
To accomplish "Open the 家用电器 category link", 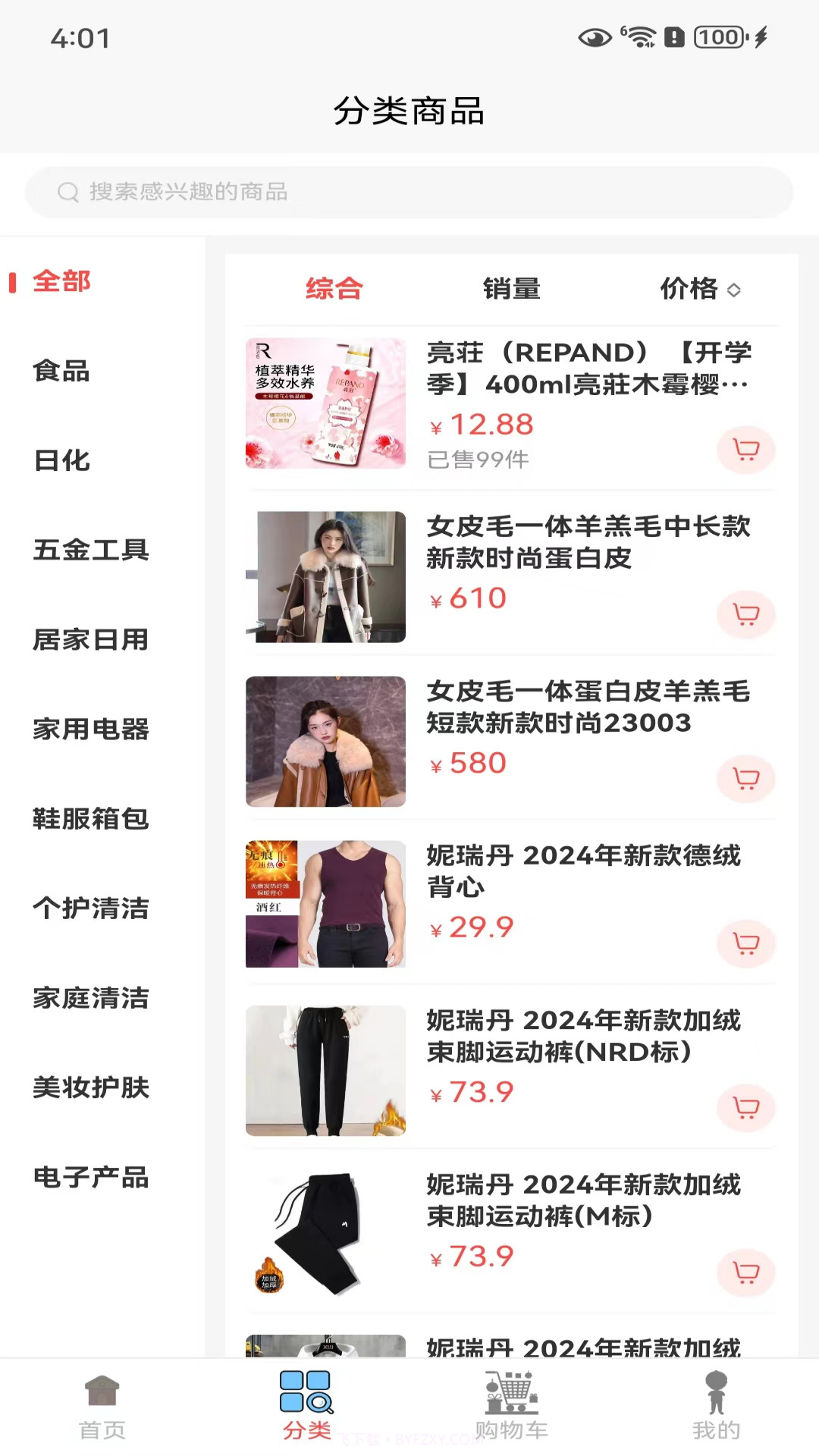I will (x=91, y=730).
